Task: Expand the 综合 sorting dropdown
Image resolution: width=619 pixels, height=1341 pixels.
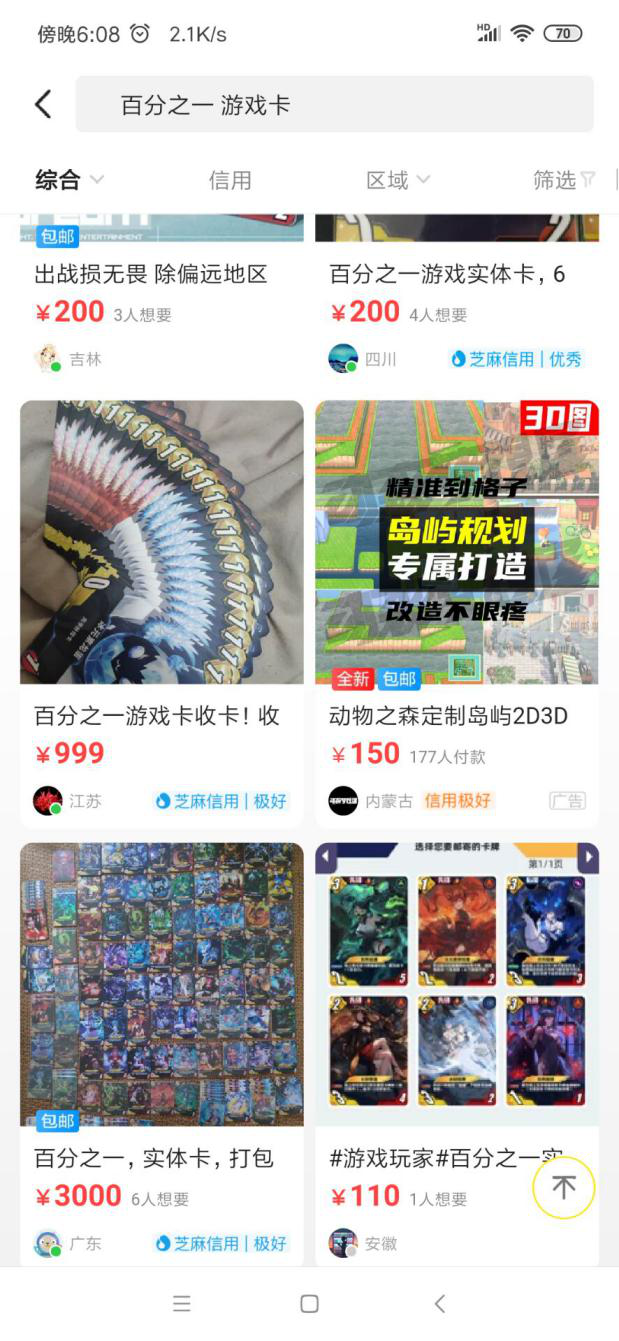Action: [69, 180]
